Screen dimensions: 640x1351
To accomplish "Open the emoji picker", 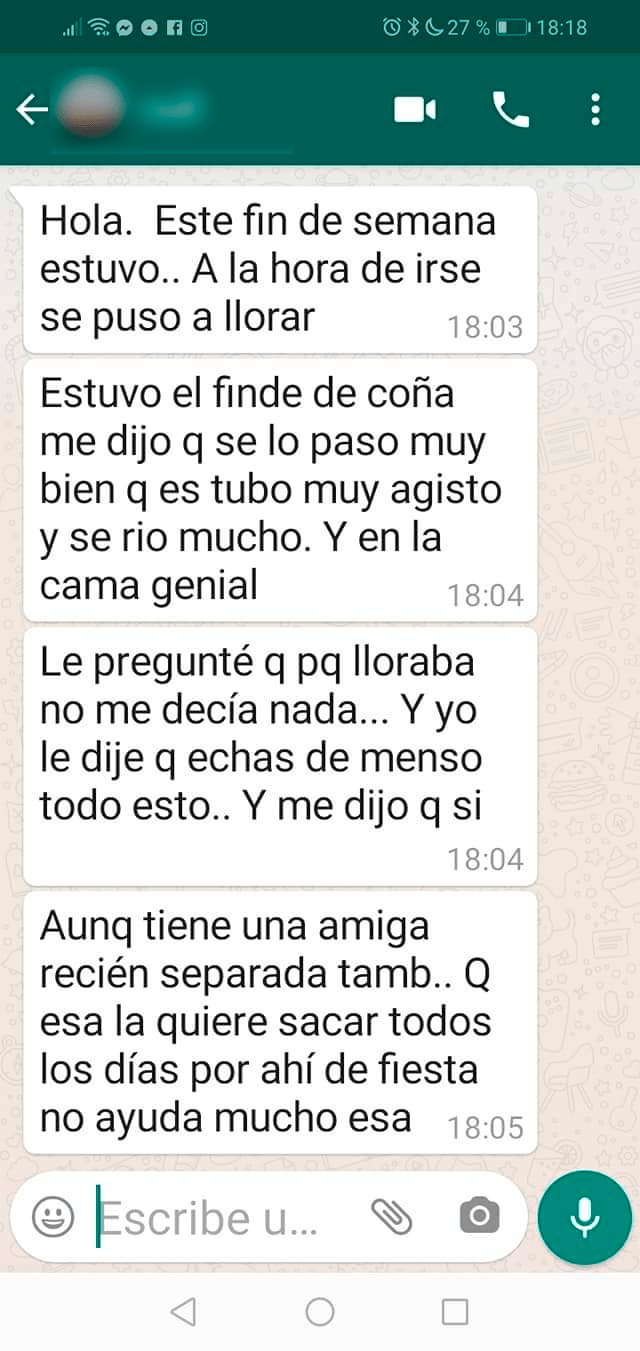I will tap(52, 1216).
